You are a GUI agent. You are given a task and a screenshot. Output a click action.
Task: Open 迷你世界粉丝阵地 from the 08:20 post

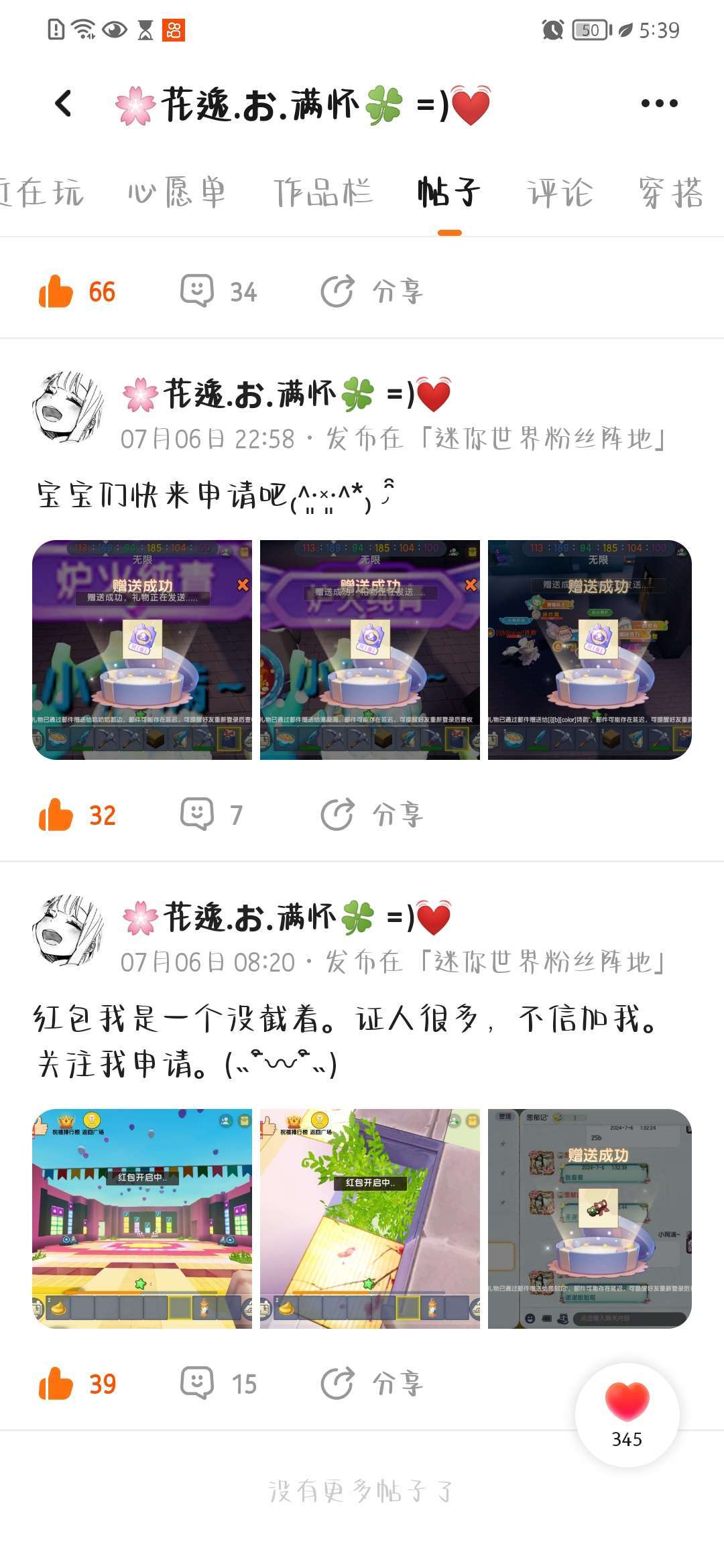(x=543, y=963)
